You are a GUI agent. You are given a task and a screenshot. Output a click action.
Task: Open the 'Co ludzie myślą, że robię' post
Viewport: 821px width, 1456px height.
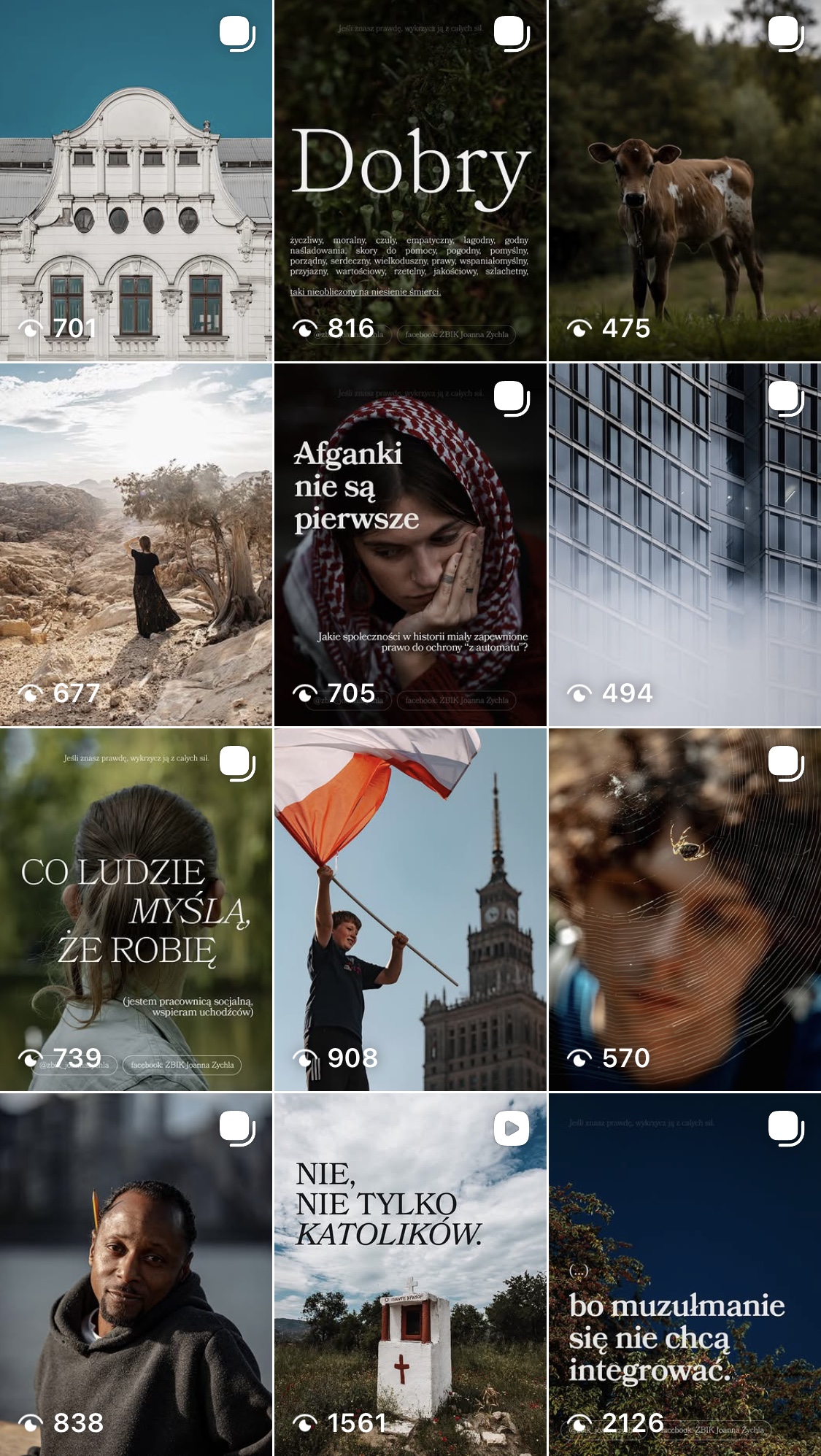tap(136, 909)
